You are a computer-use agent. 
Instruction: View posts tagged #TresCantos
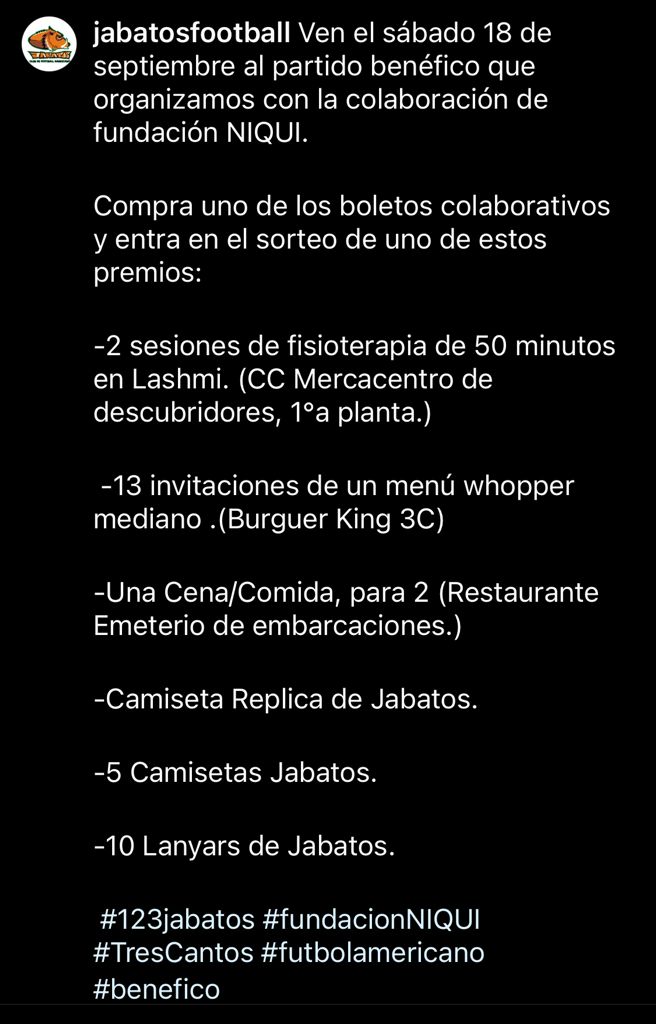[173, 953]
